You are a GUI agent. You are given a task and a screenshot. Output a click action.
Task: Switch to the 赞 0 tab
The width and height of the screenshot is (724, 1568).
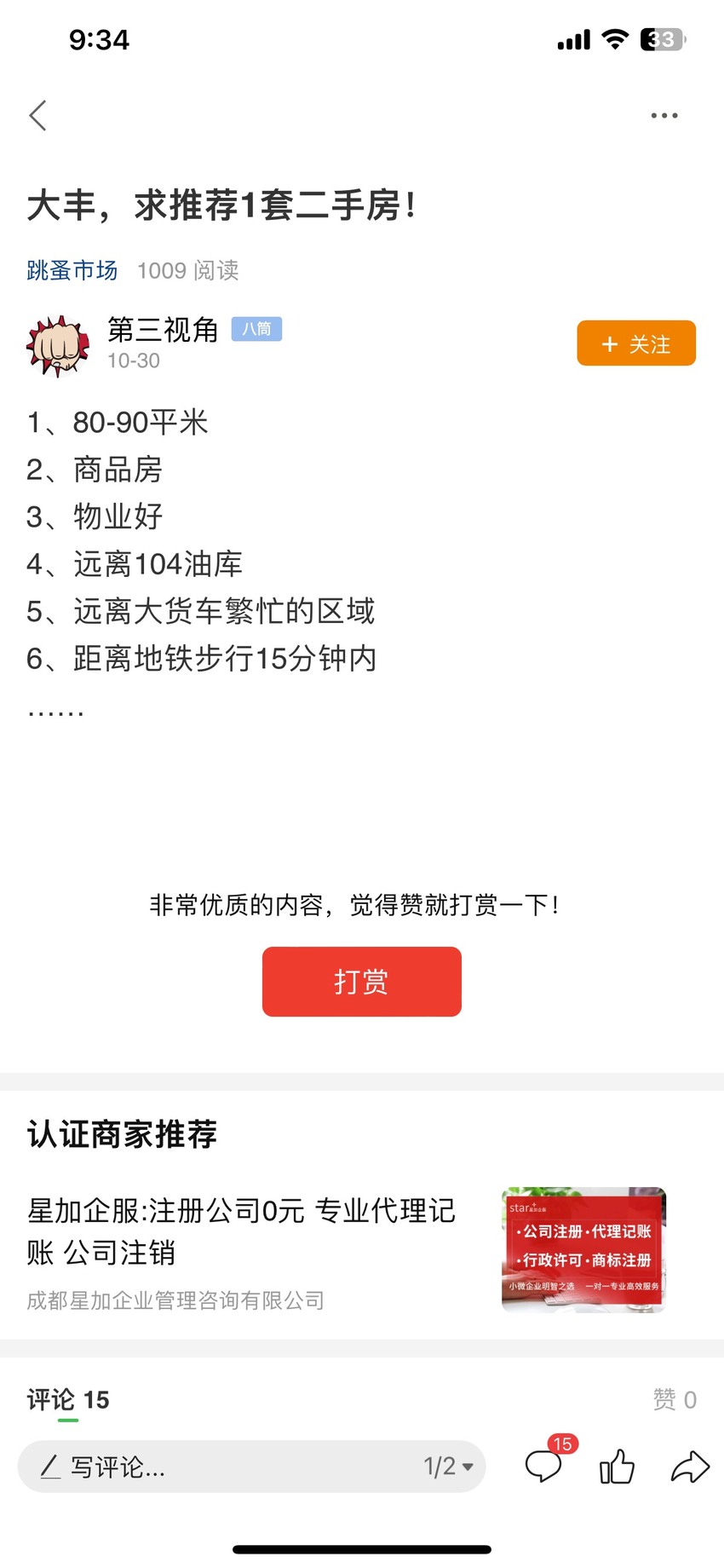point(675,1400)
